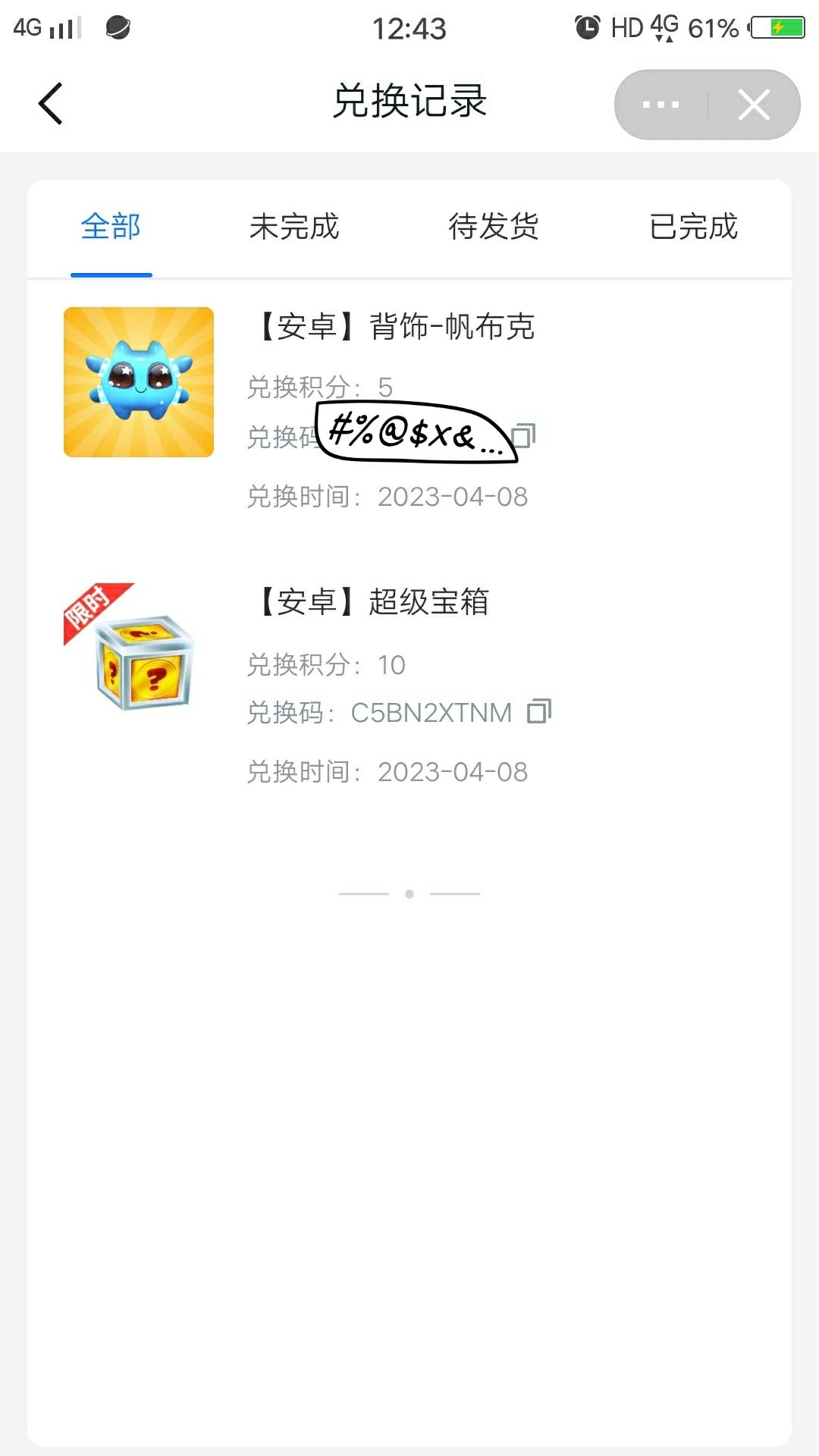
Task: Switch to the 待发货 tab
Action: pyautogui.click(x=494, y=227)
